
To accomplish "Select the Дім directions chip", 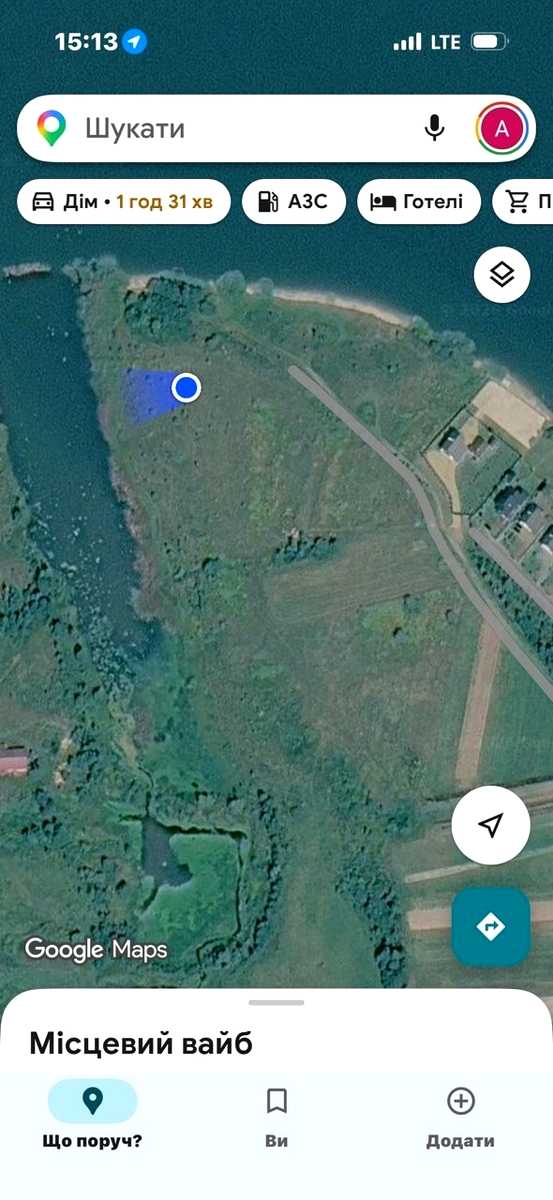I will pyautogui.click(x=124, y=202).
